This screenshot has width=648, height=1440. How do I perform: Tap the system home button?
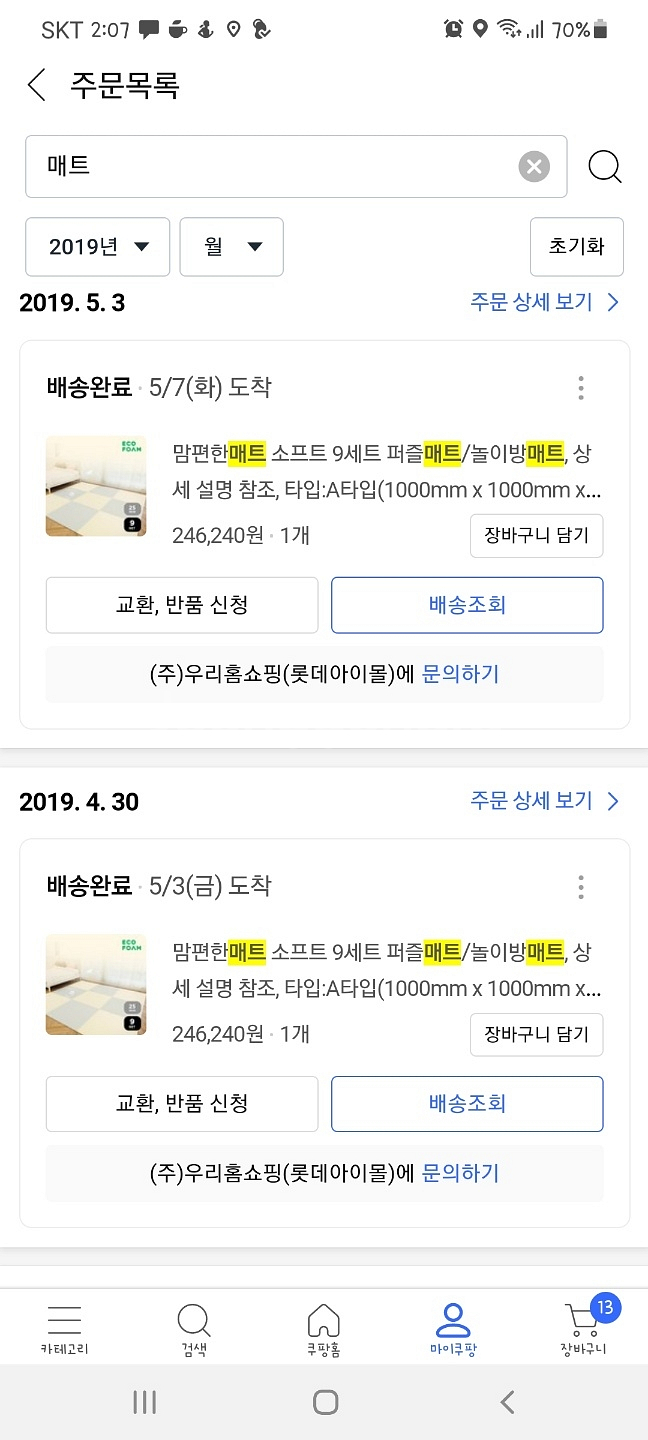pyautogui.click(x=325, y=1402)
